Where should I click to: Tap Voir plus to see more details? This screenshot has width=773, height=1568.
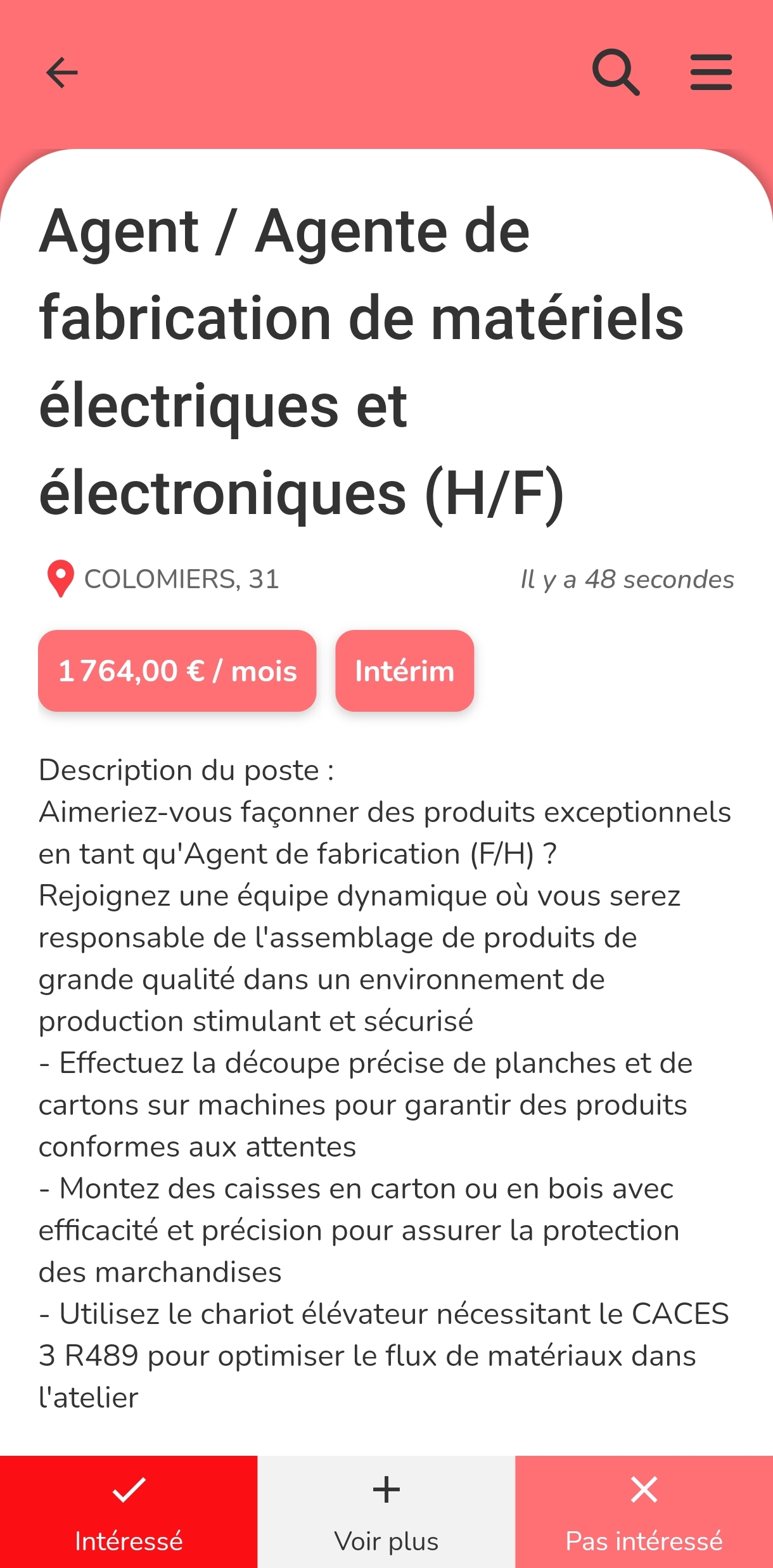click(386, 1512)
